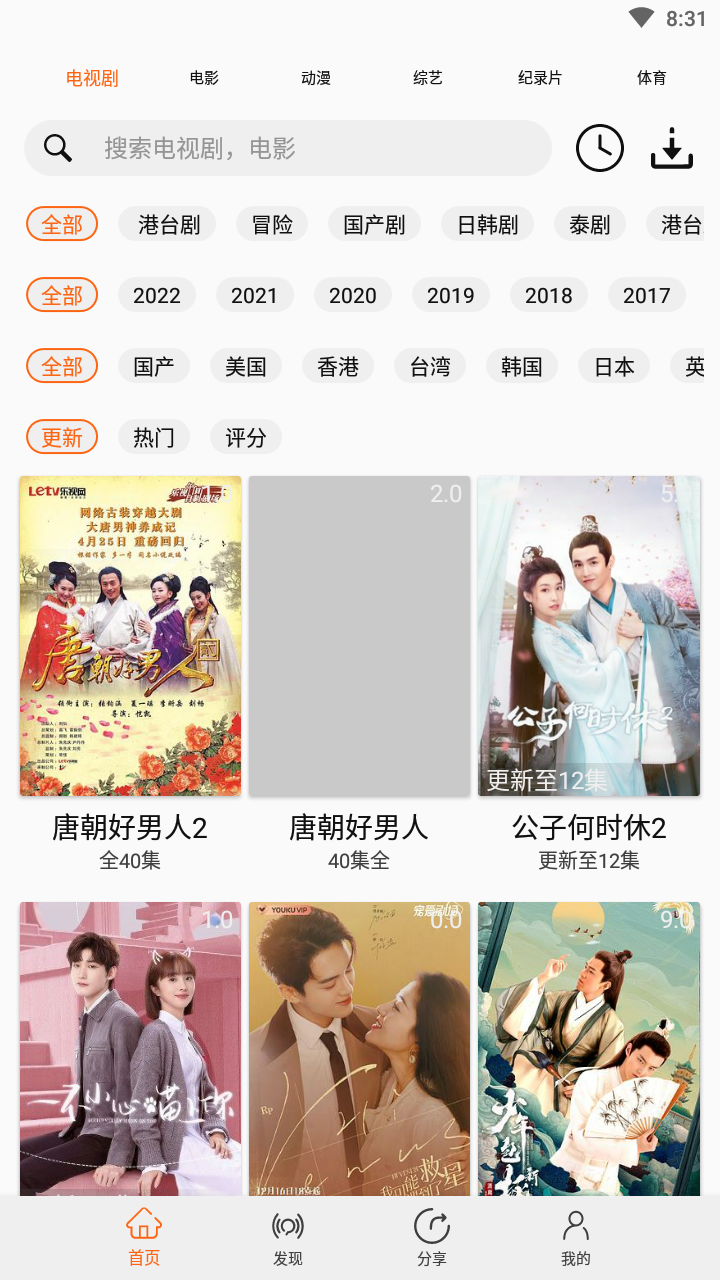Switch to the 发现 bottom tab
Image resolution: width=720 pixels, height=1280 pixels.
pos(288,1238)
